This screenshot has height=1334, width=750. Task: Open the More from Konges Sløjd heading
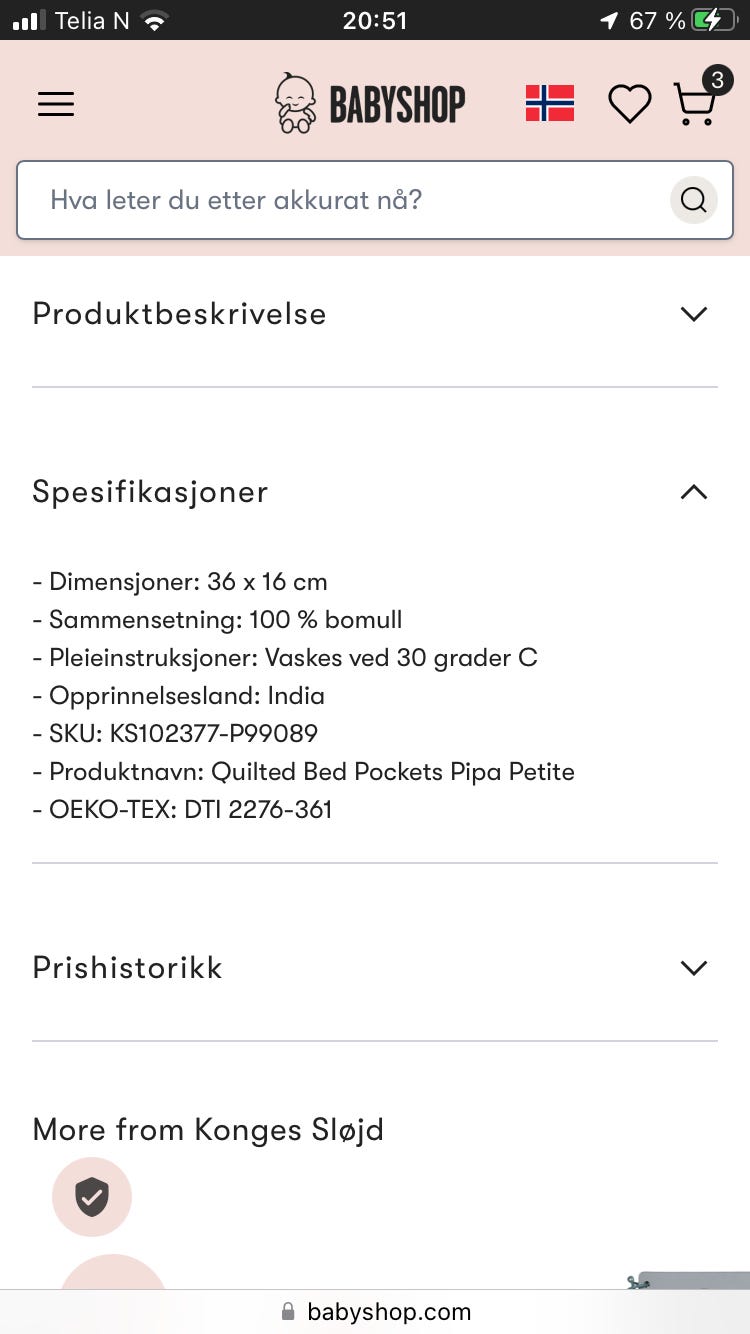click(x=207, y=1129)
